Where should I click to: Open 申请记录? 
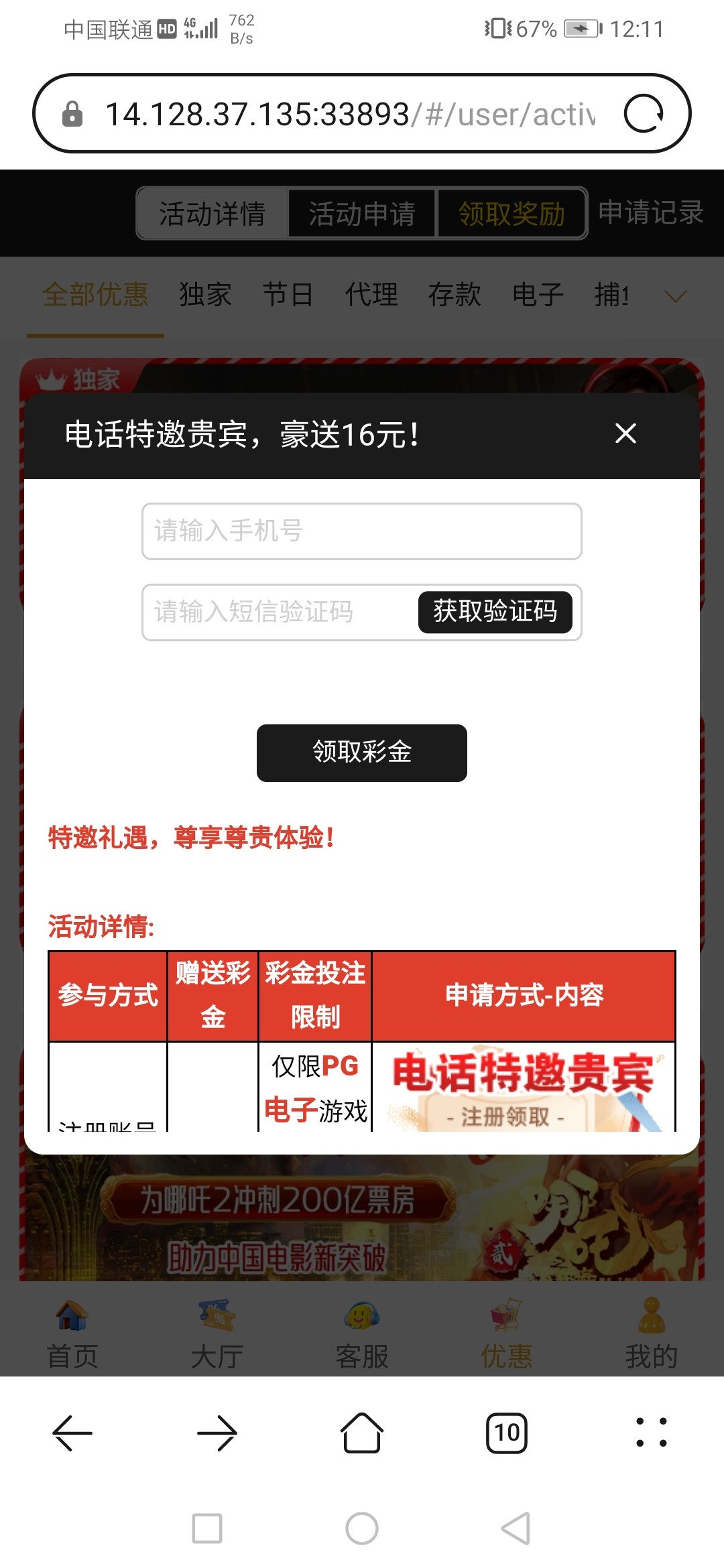tap(650, 212)
